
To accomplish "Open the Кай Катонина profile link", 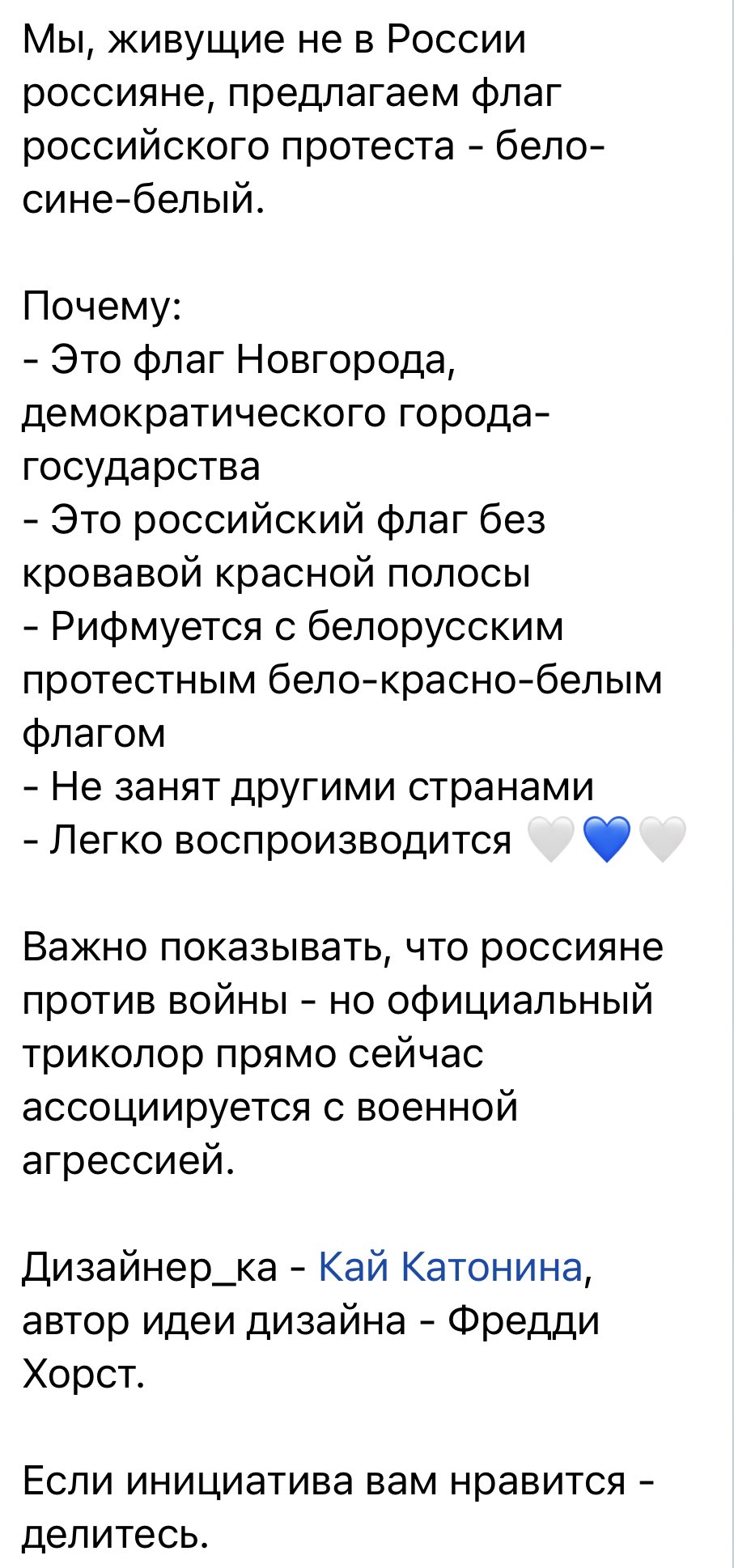I will (451, 1267).
